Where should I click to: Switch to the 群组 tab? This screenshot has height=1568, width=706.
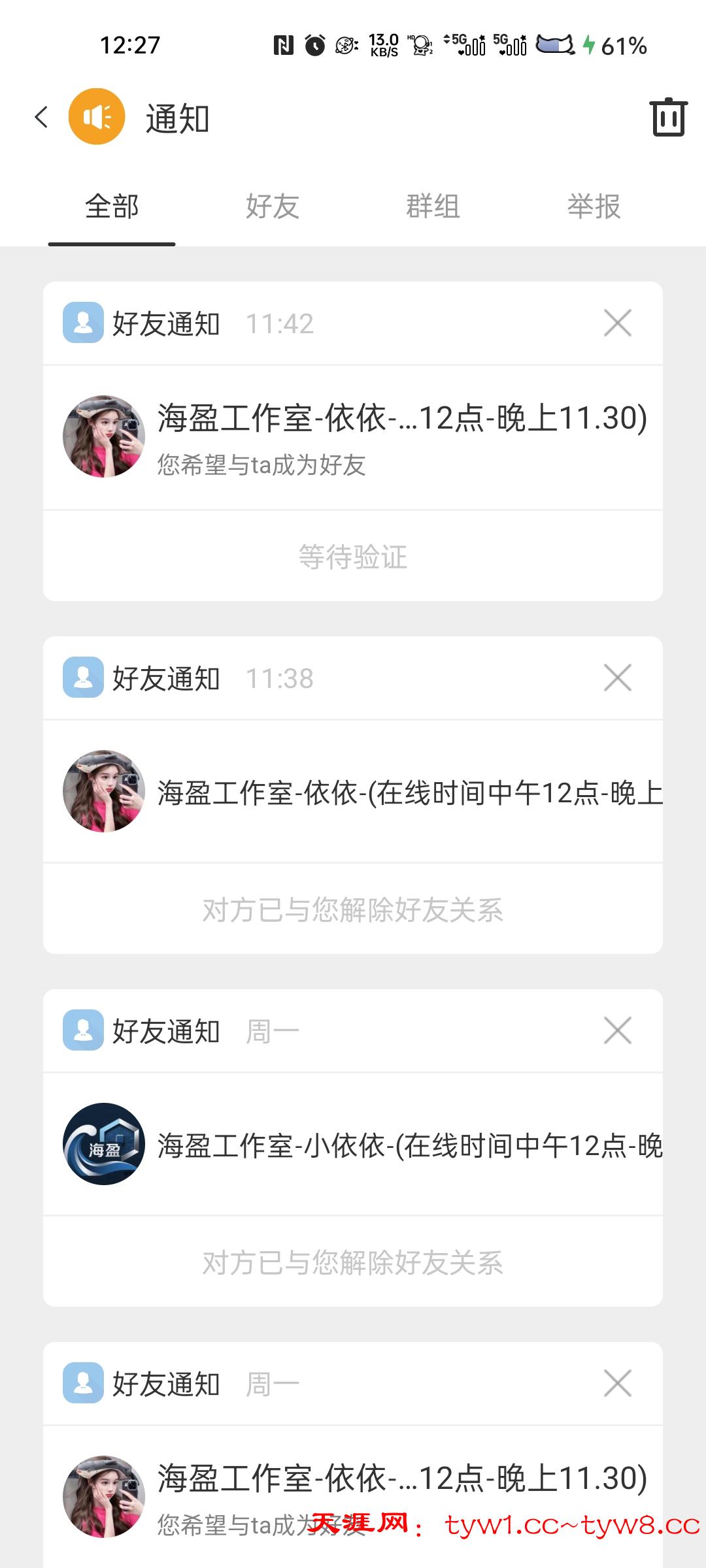pyautogui.click(x=433, y=206)
